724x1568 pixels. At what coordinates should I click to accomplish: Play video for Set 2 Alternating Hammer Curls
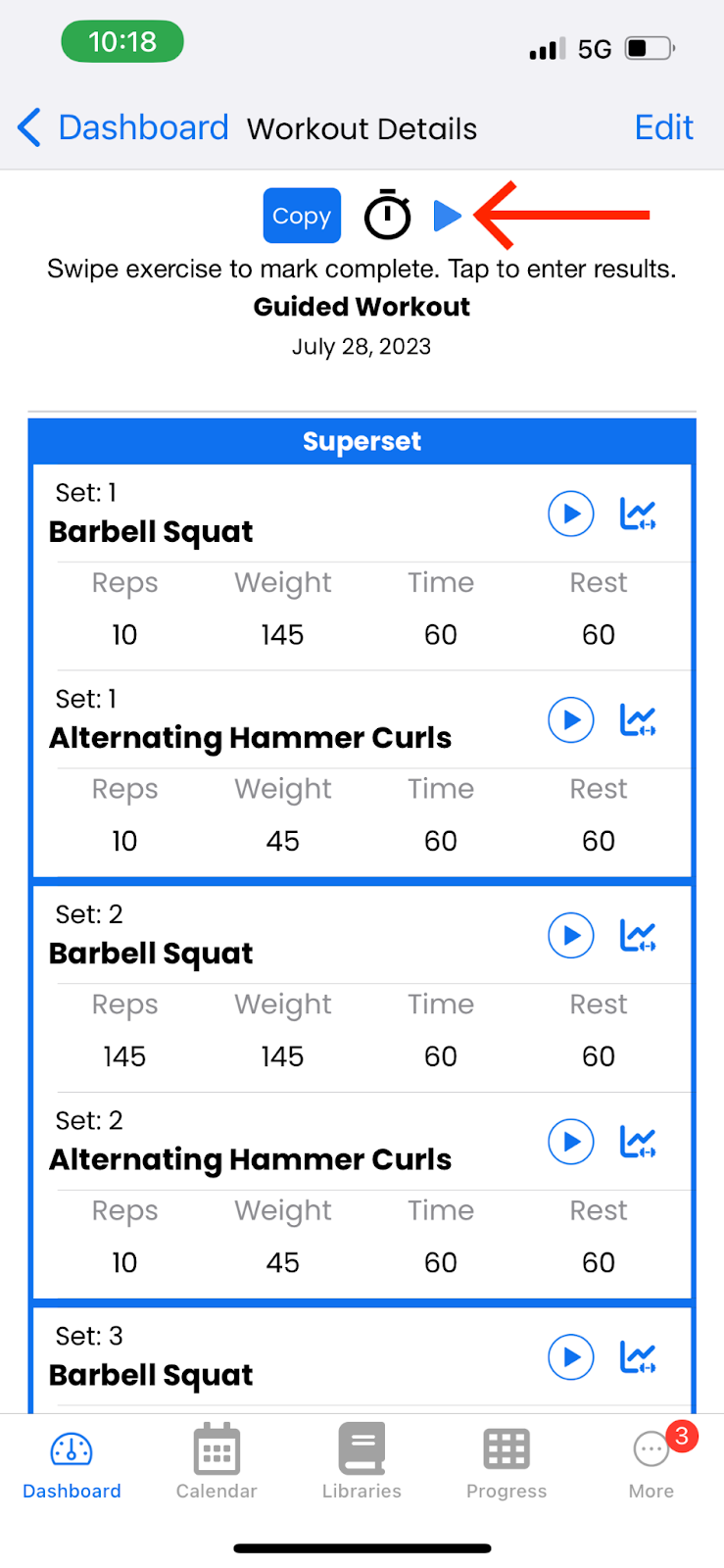point(571,1142)
